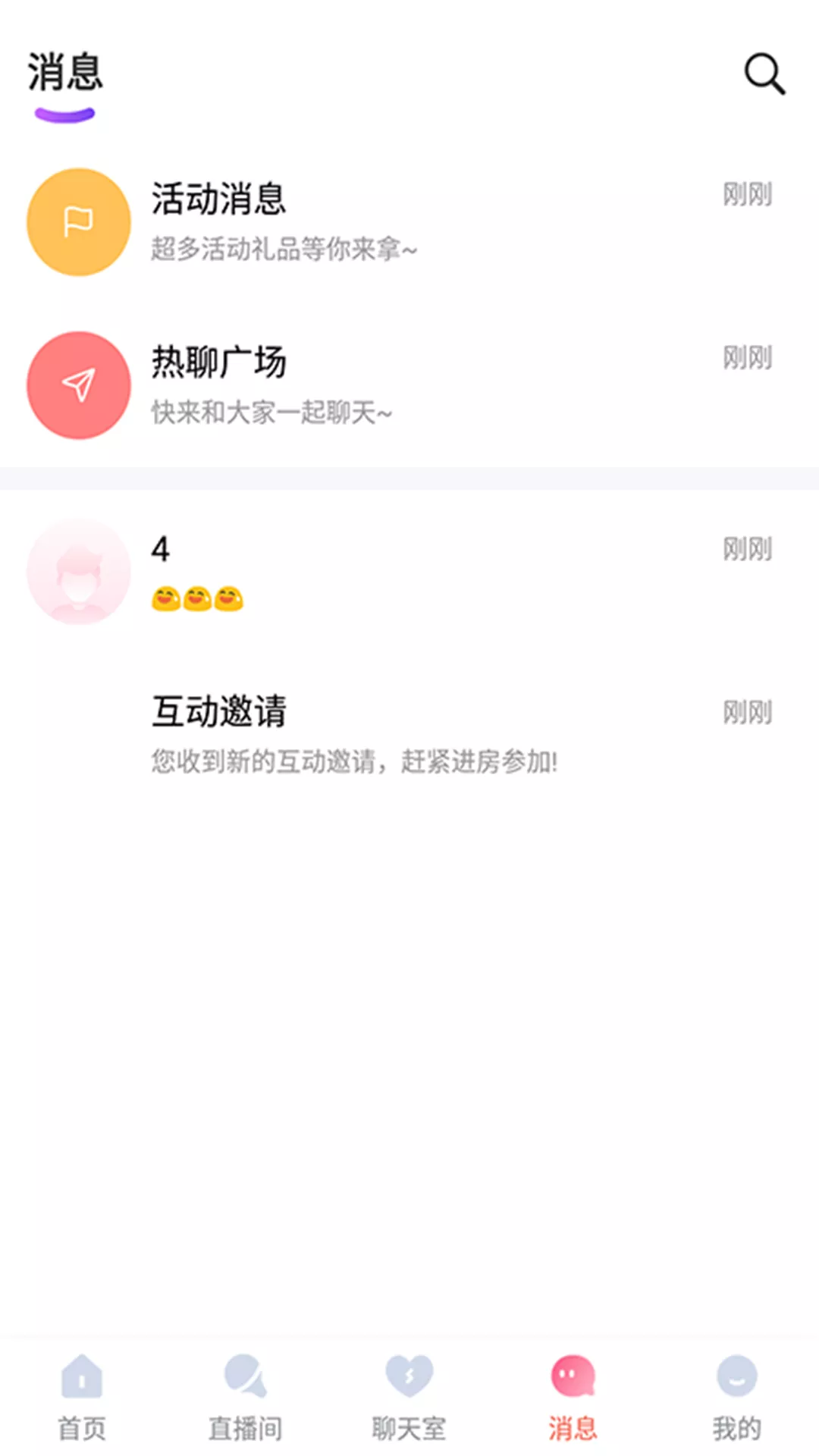Open the invitation text 您收到新的互动邀请
Screen dimensions: 819x1456
point(353,763)
